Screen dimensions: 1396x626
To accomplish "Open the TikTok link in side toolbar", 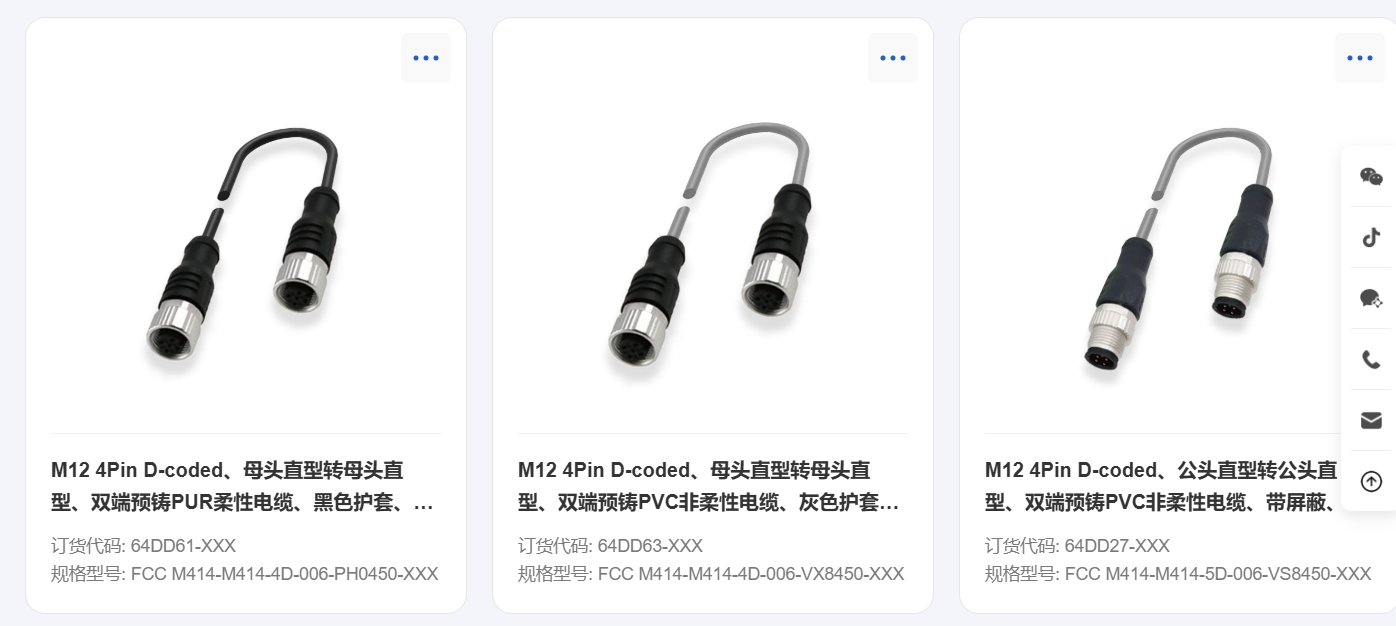I will pyautogui.click(x=1371, y=237).
